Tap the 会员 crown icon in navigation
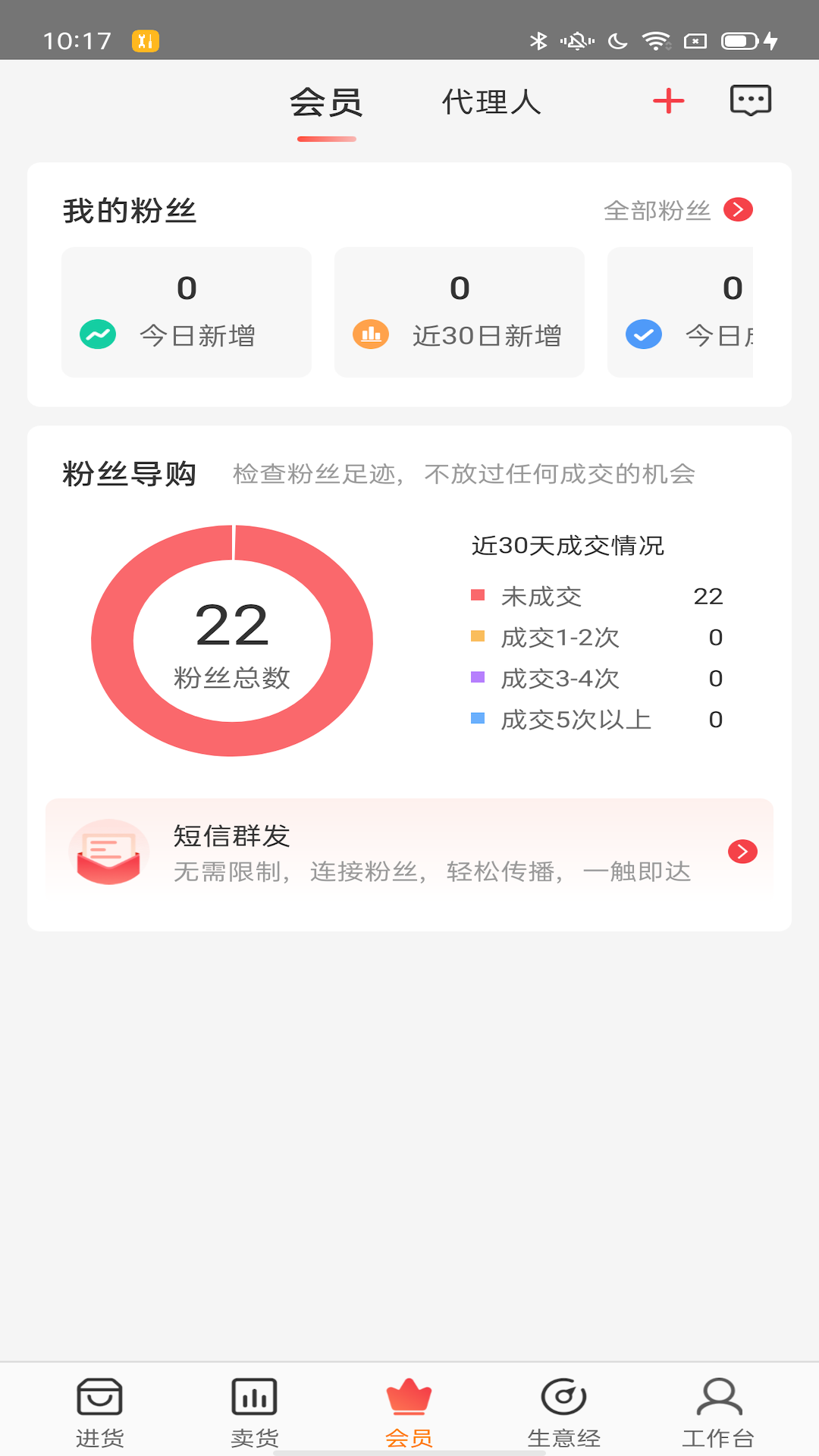 [x=409, y=1396]
